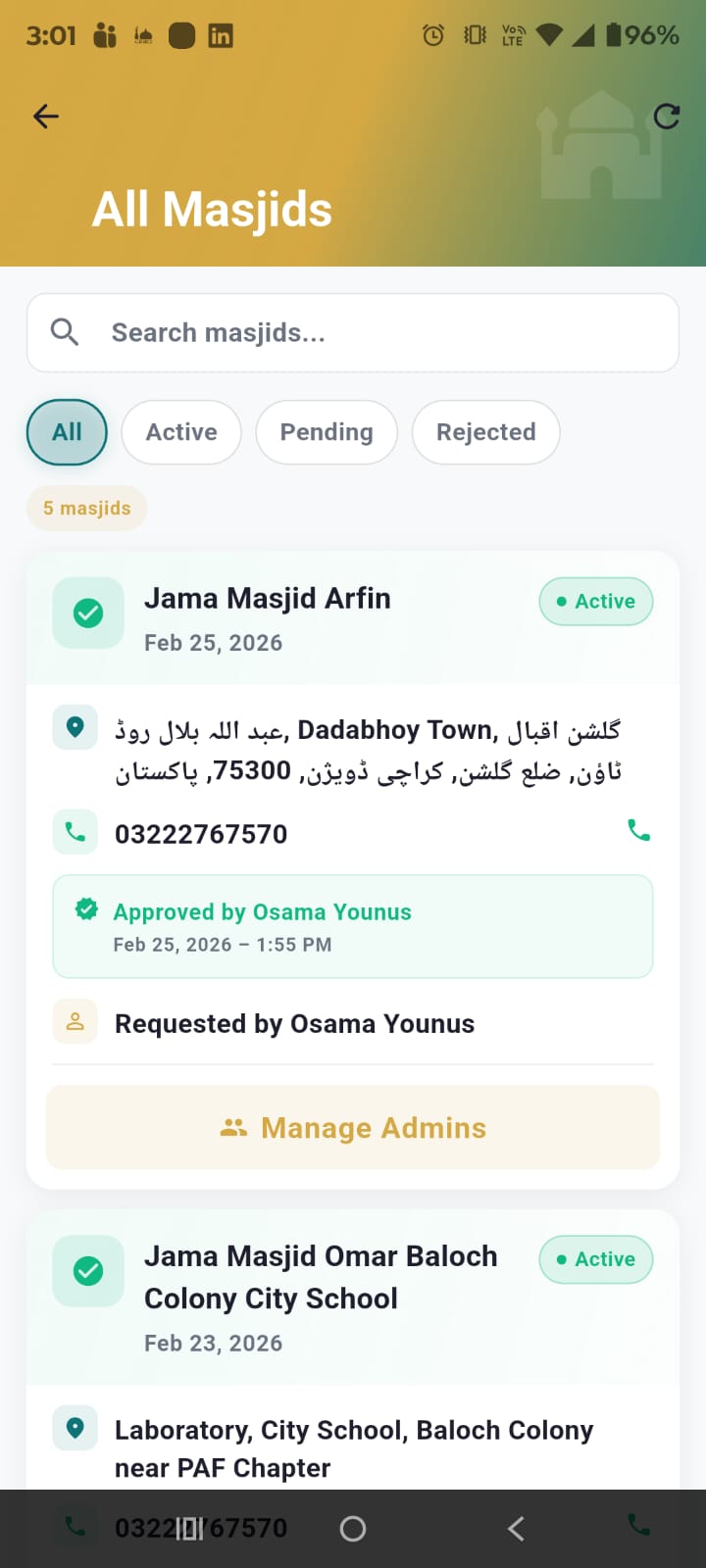706x1568 pixels.
Task: Open system recent apps
Action: pos(189,1529)
